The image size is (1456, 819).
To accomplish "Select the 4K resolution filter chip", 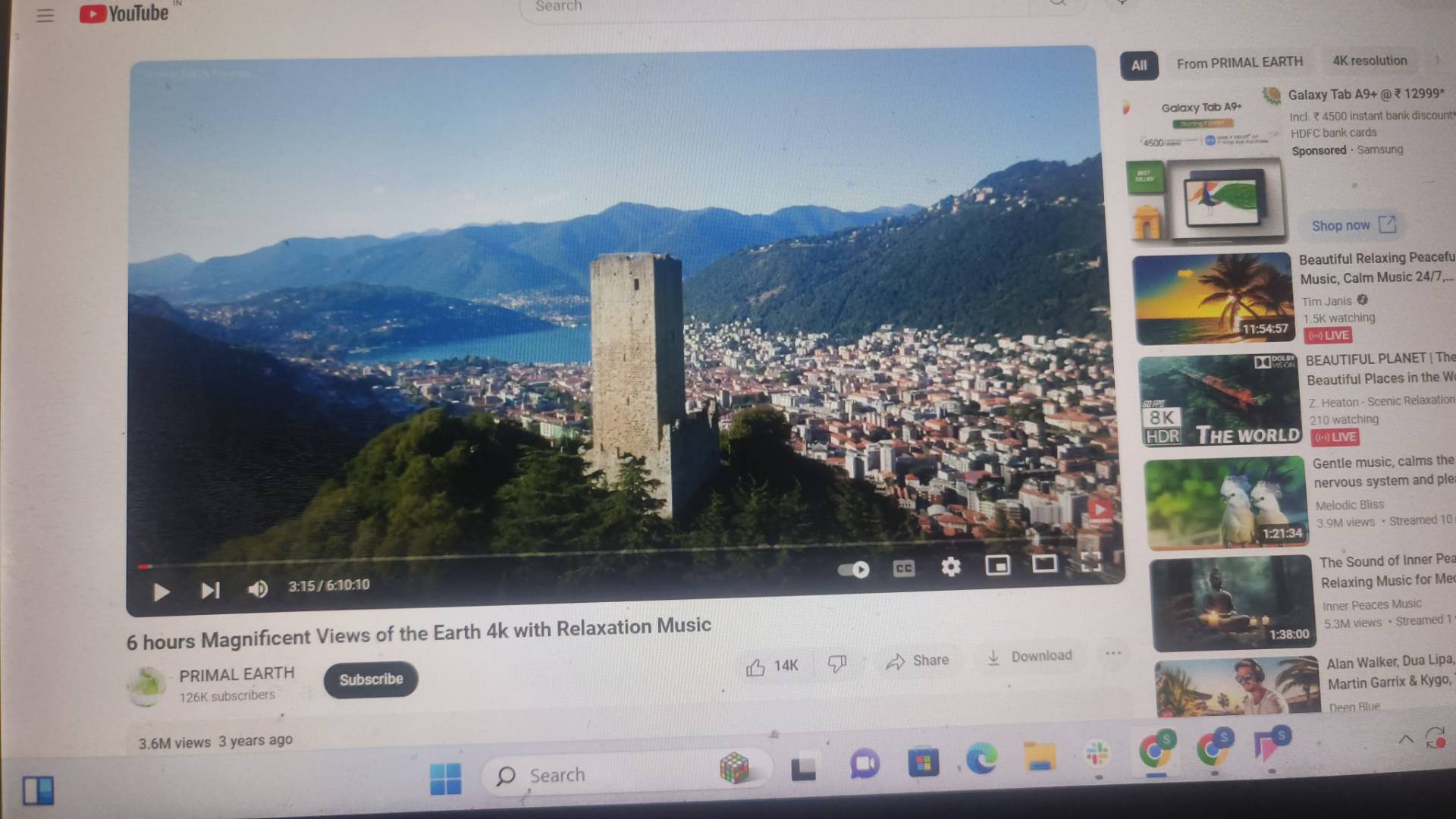I will pyautogui.click(x=1370, y=61).
